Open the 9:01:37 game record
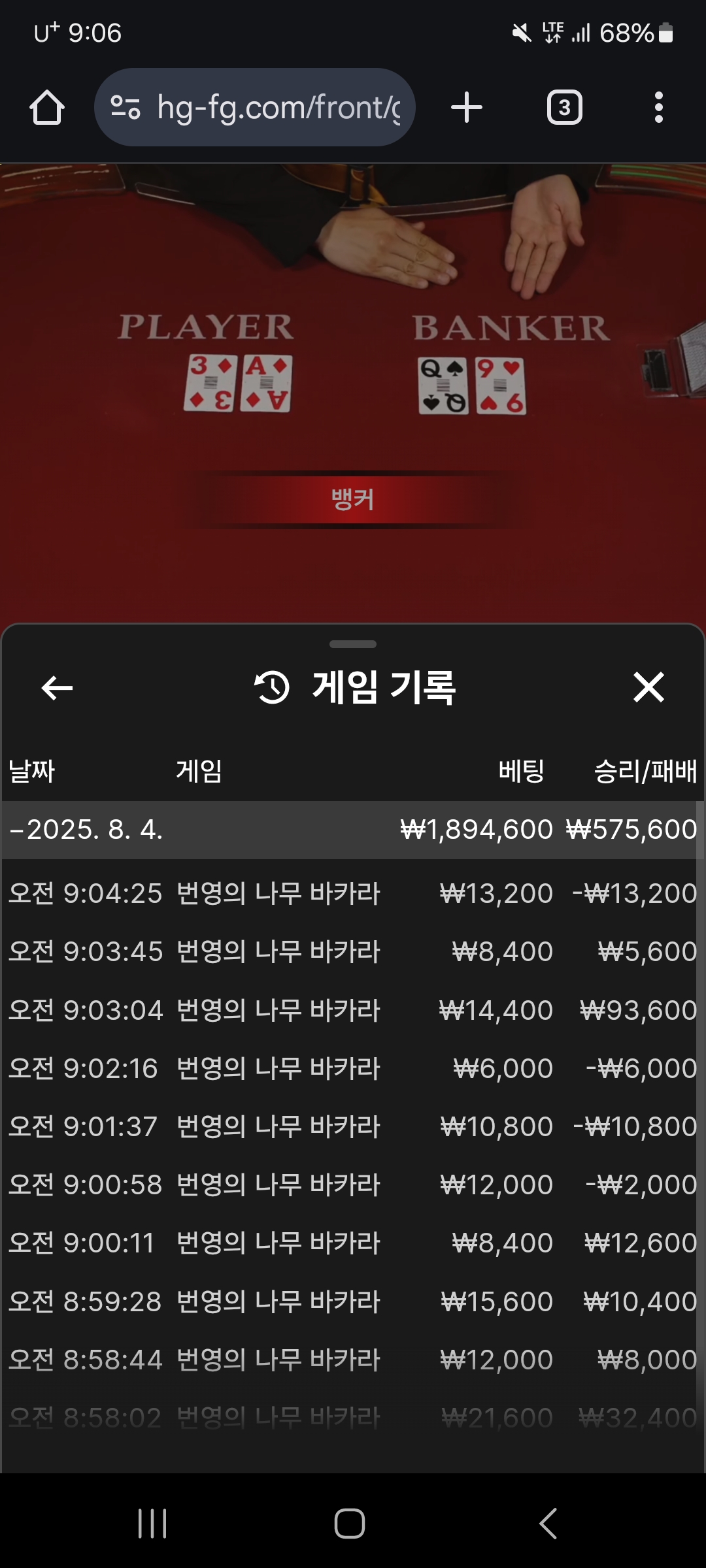 click(353, 1126)
